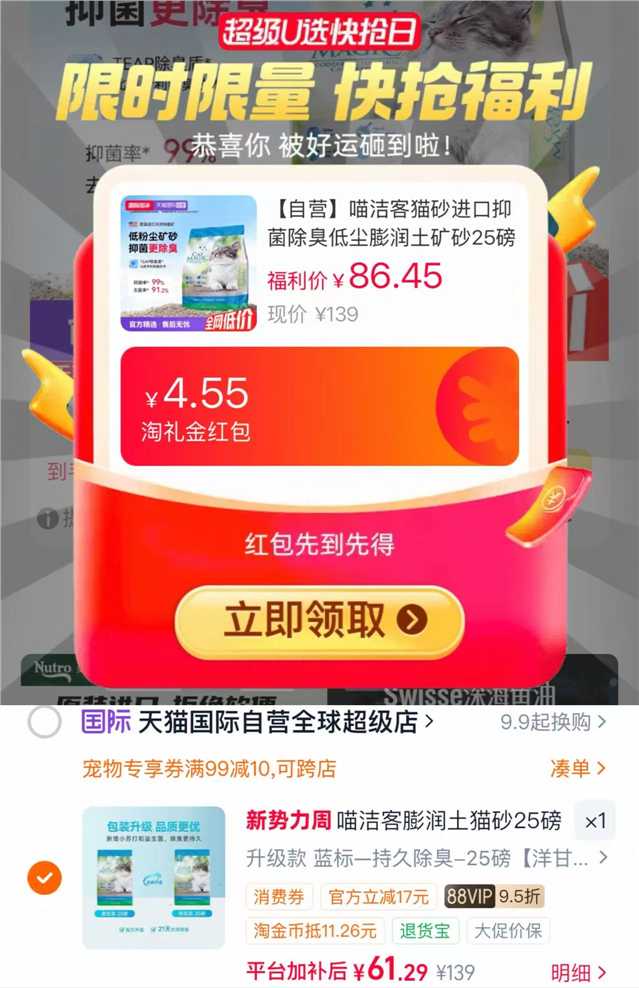Tap the ¥4.55 淘礼金红包 coupon
This screenshot has height=988, width=639.
(x=320, y=406)
